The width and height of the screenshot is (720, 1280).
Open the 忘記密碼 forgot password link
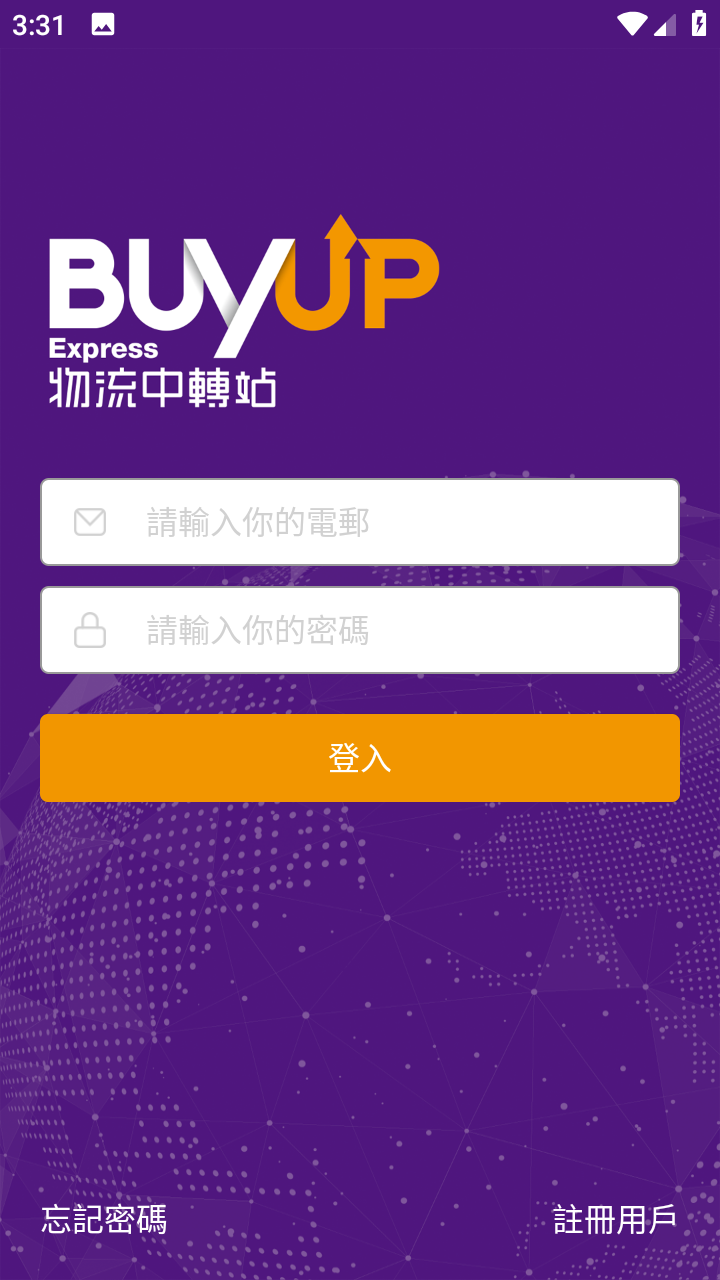click(x=104, y=1219)
